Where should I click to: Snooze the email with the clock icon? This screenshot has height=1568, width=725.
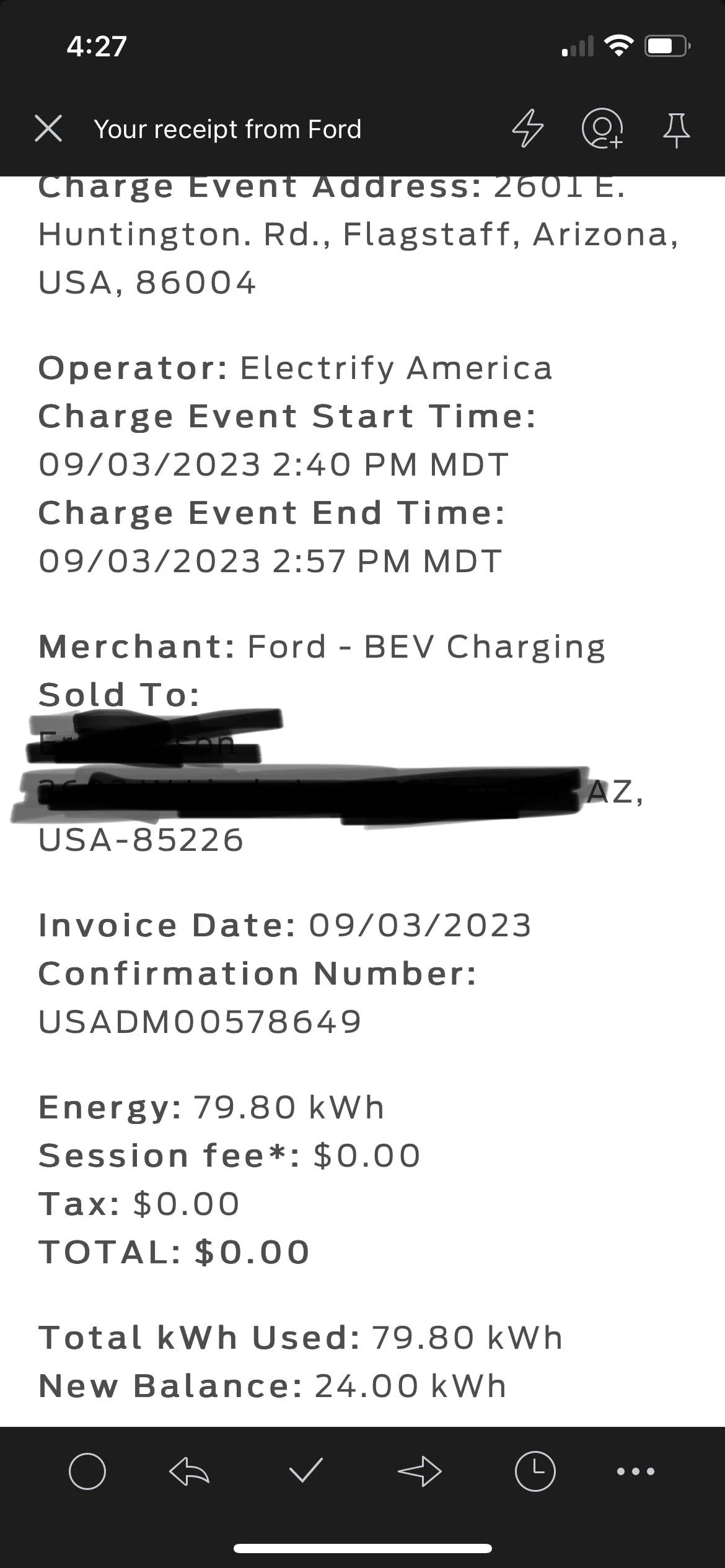[x=535, y=1471]
